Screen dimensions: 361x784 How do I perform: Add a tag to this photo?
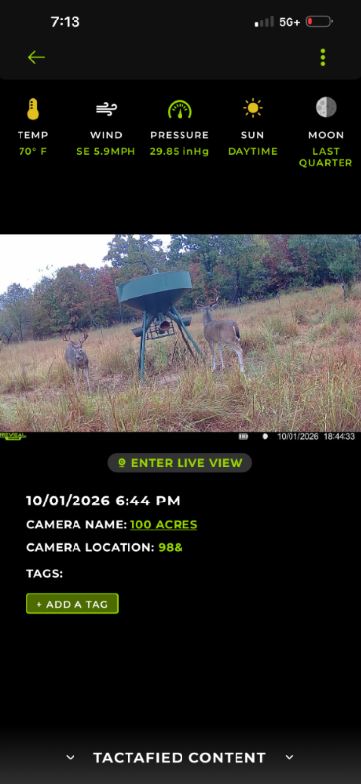(72, 604)
